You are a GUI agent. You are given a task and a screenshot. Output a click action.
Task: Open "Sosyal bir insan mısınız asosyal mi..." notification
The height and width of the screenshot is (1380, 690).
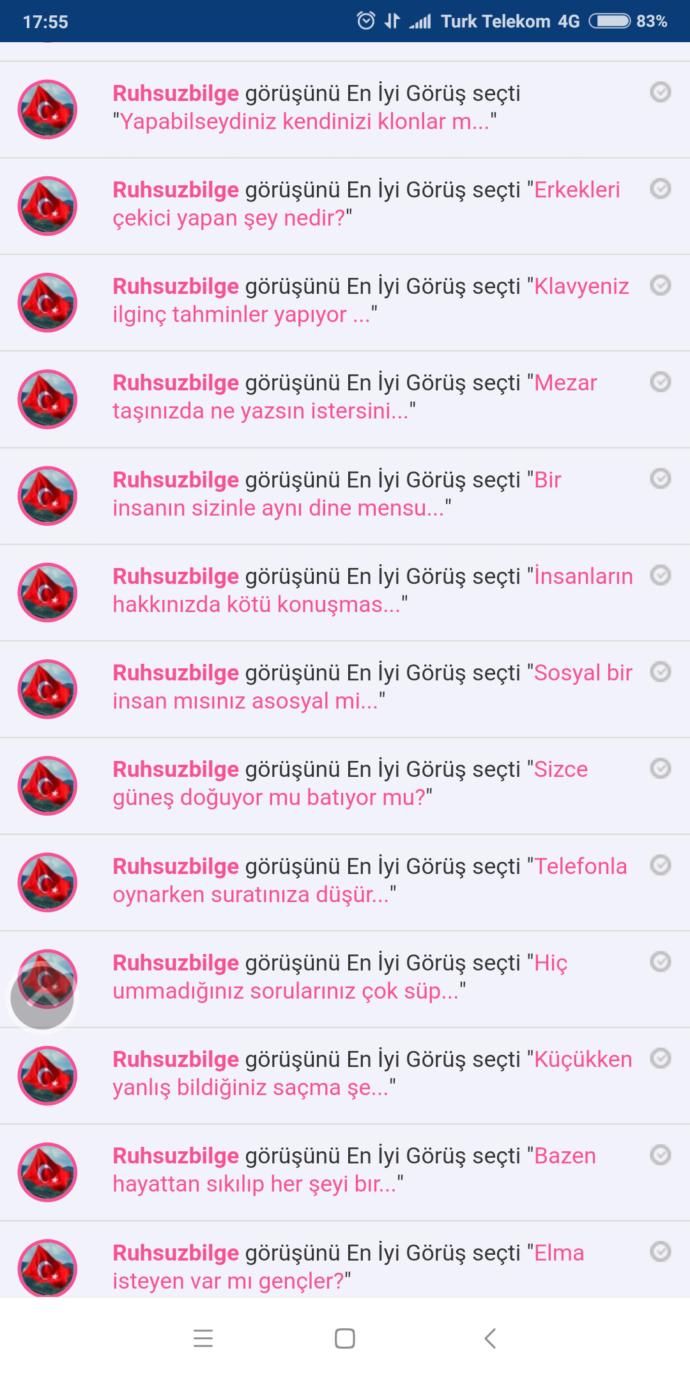click(x=345, y=689)
